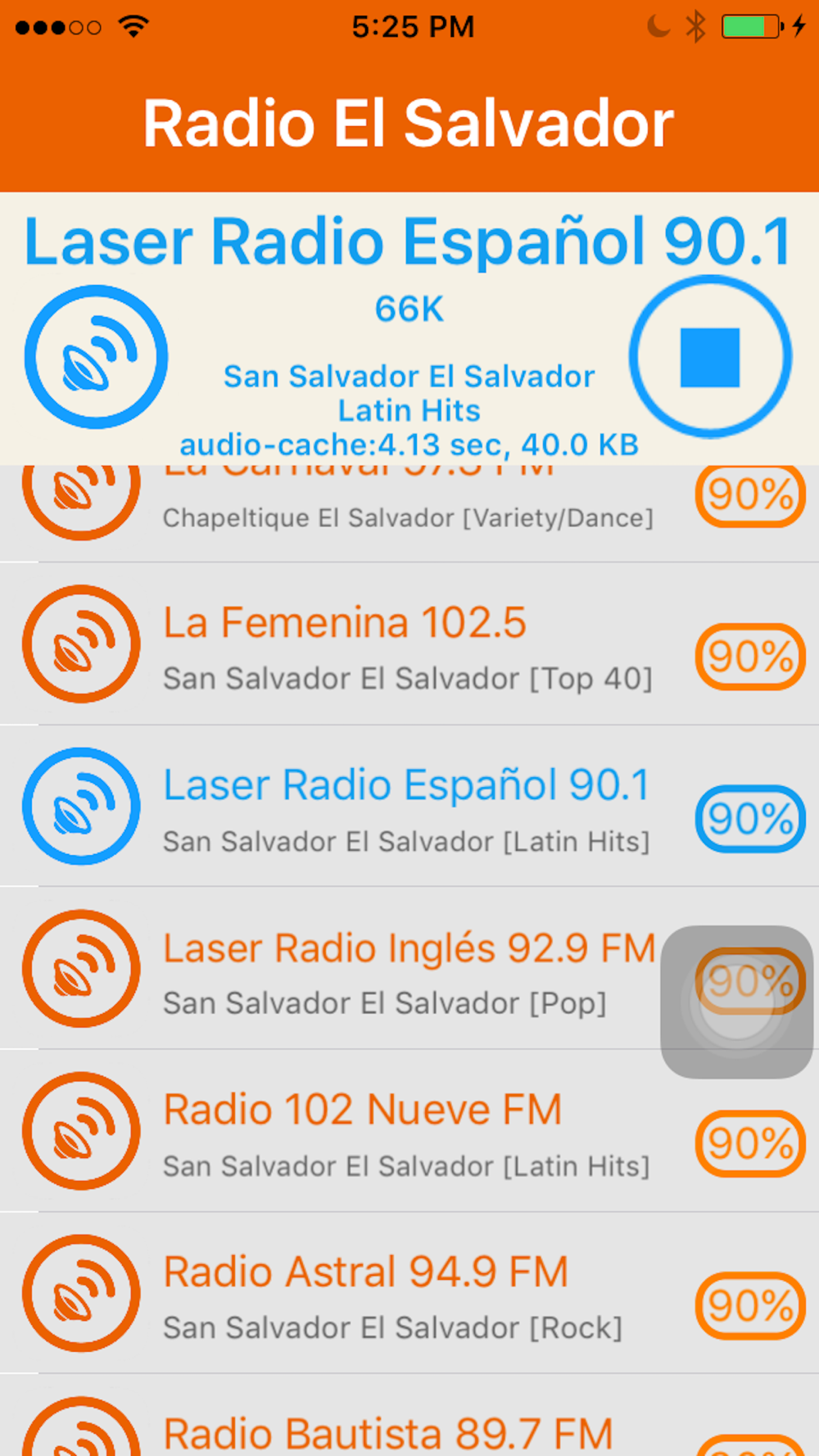The height and width of the screenshot is (1456, 819).
Task: Tap the 90% badge for La Femenina 102.5
Action: [x=750, y=657]
